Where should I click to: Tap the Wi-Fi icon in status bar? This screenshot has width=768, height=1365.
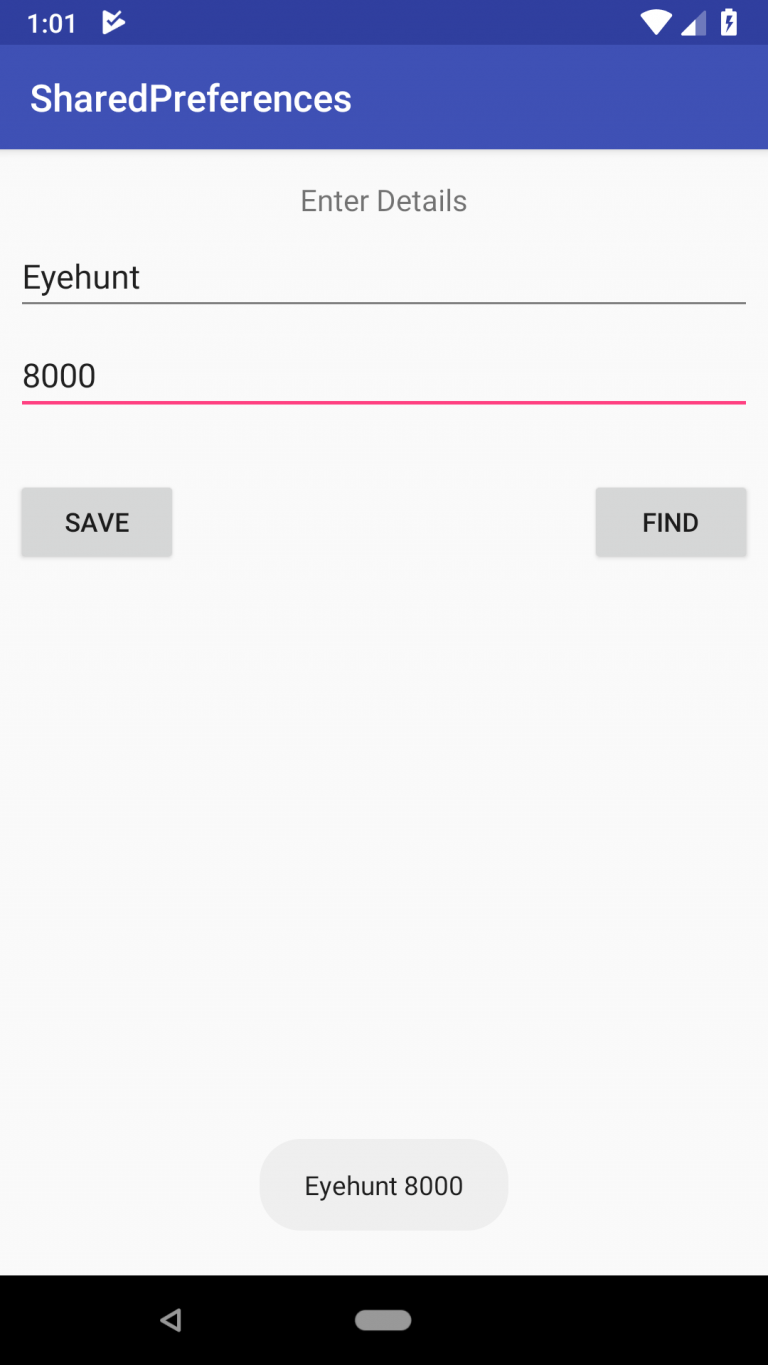click(x=655, y=21)
